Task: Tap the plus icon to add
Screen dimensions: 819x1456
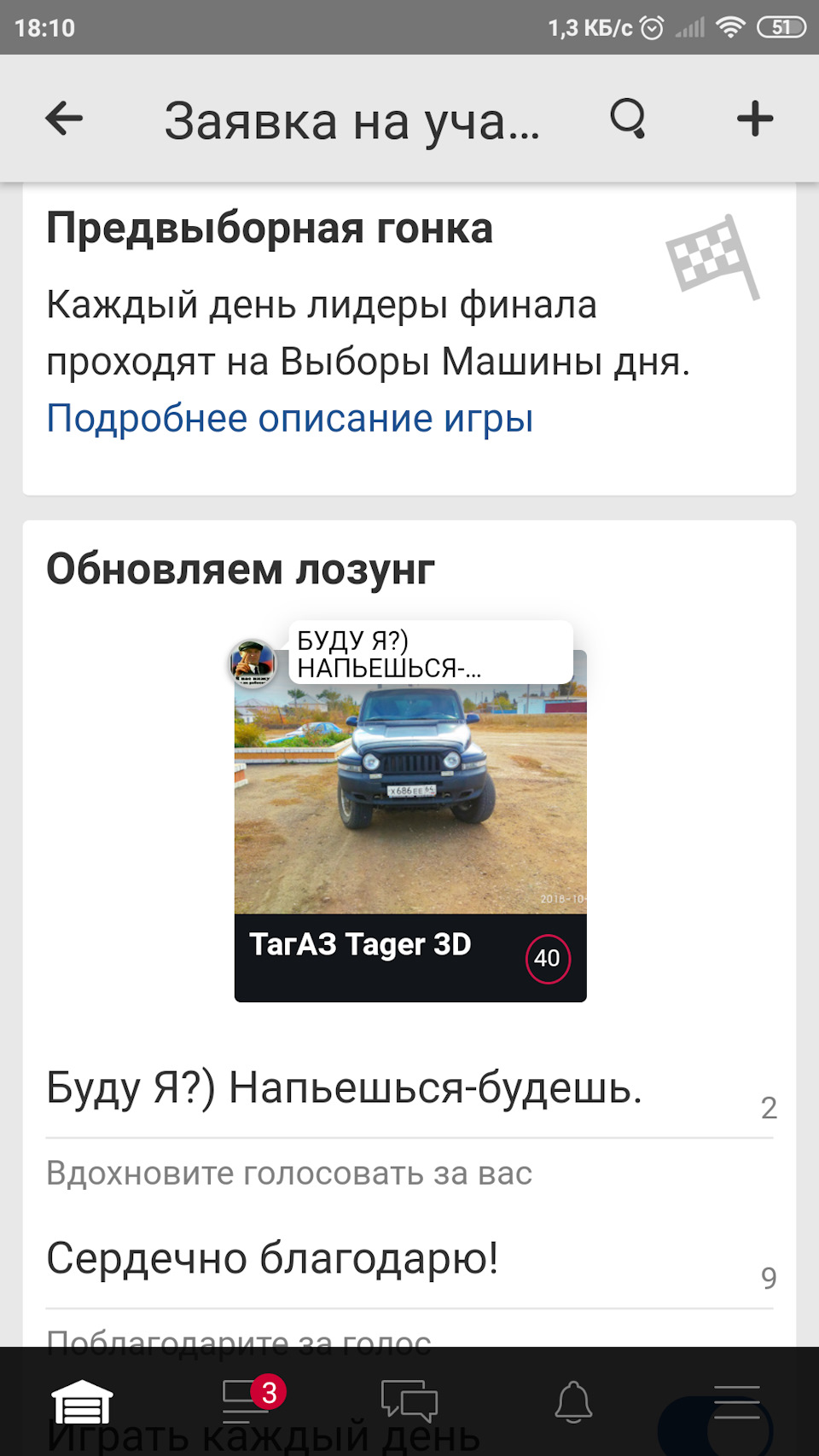Action: point(754,119)
